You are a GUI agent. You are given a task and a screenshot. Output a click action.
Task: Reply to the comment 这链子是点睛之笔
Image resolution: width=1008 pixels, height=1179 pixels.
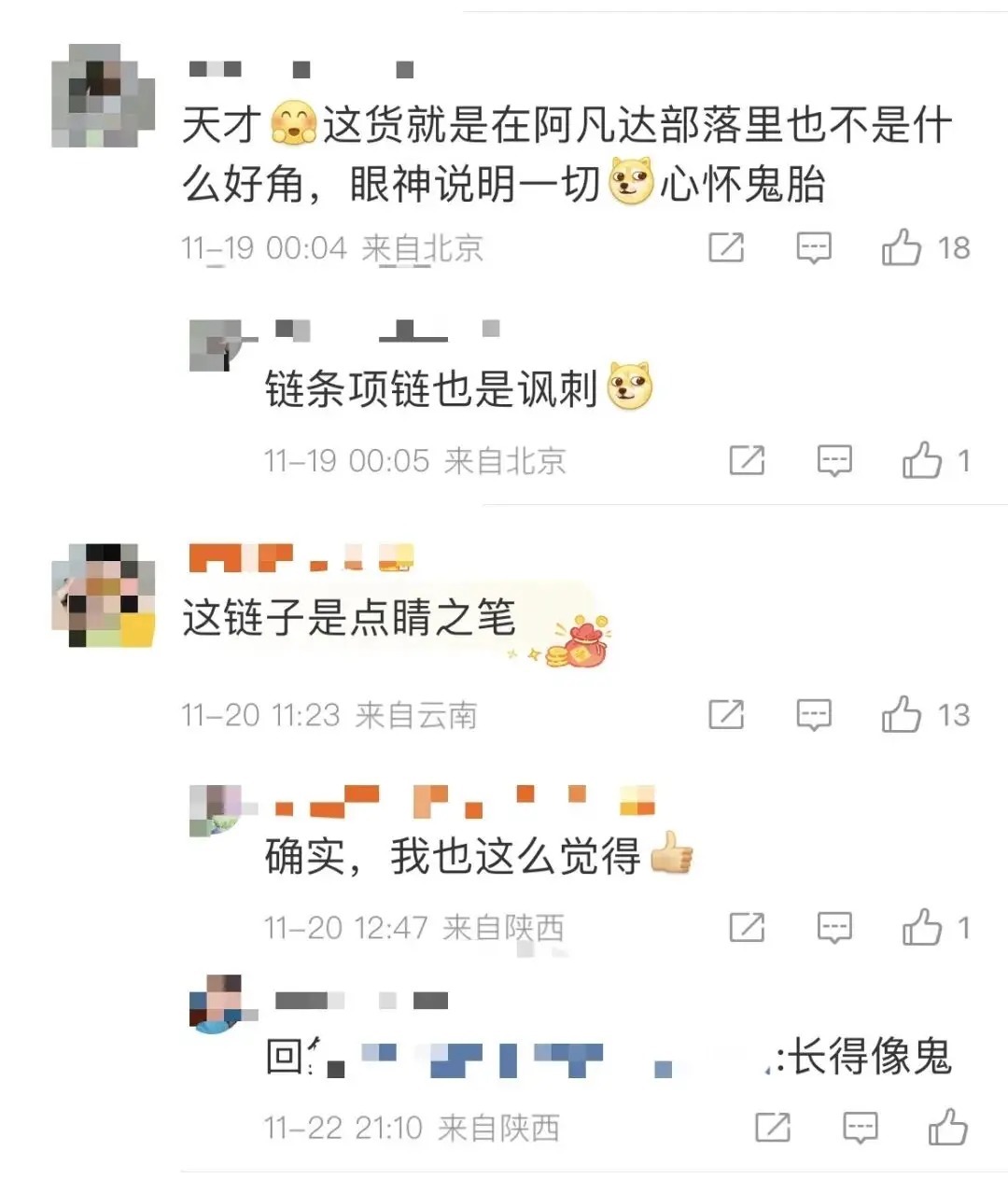[813, 714]
